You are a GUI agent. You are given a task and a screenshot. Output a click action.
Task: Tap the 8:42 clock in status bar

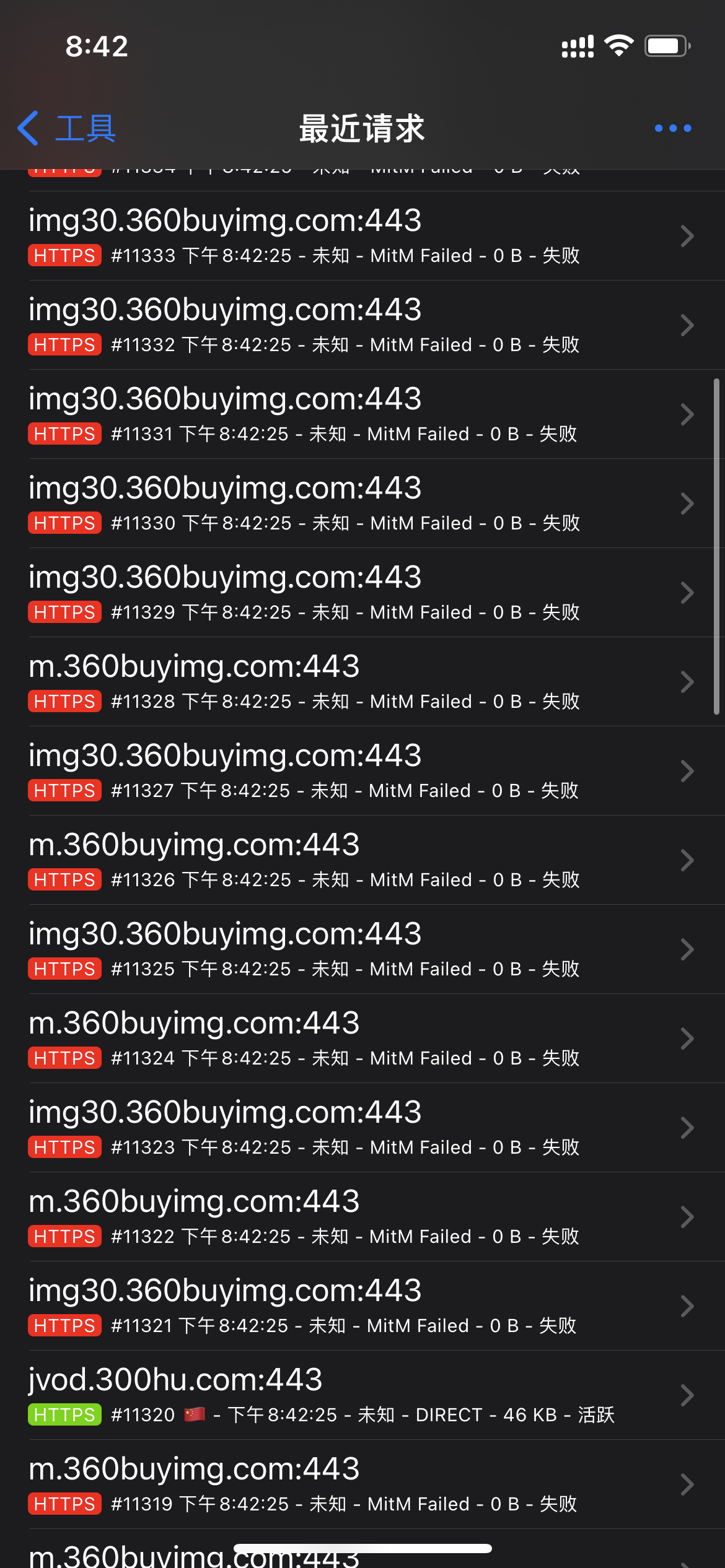coord(97,45)
